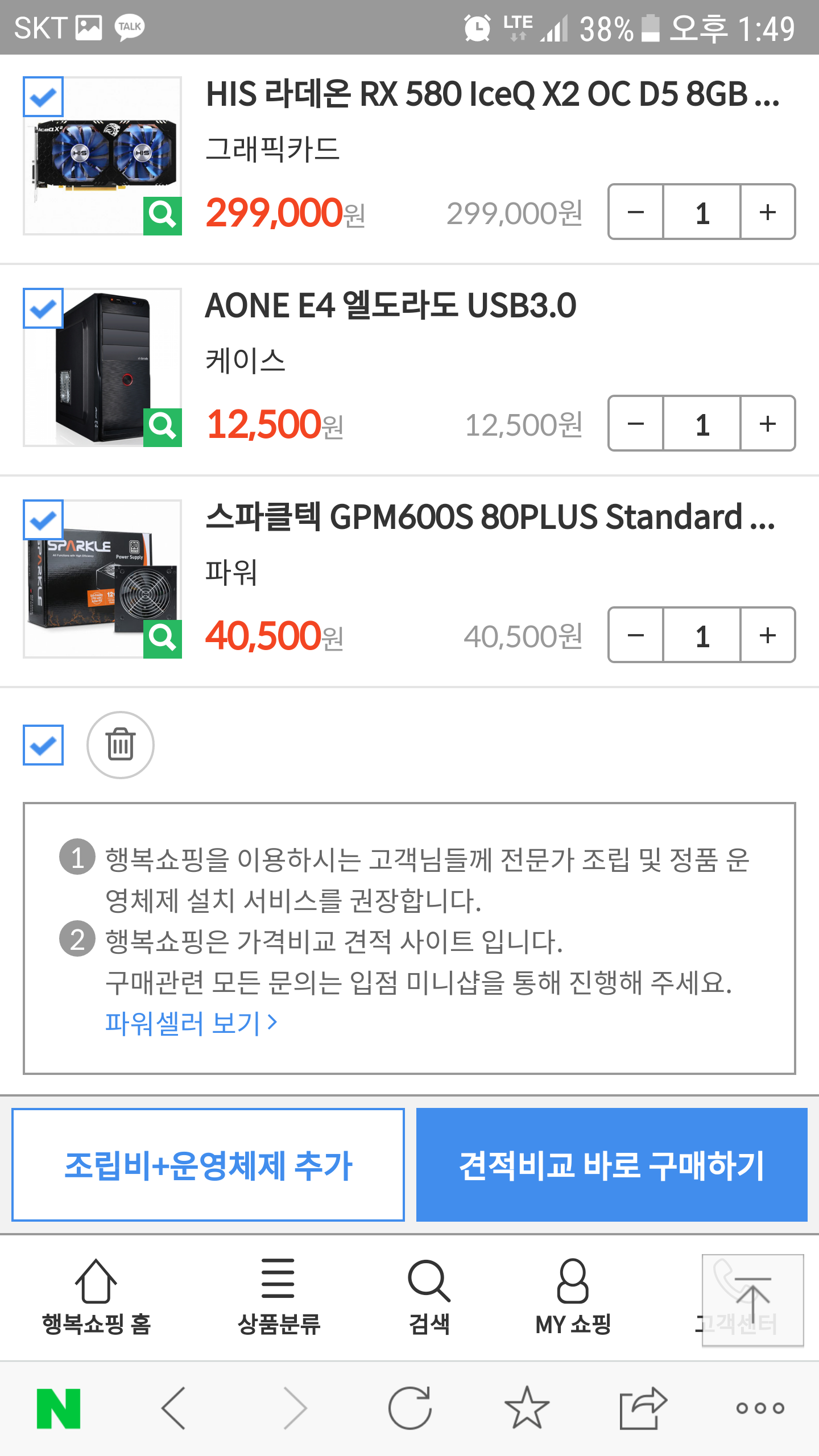Image resolution: width=819 pixels, height=1456 pixels.
Task: Decrease quantity of HIS 라데온 RX 580
Action: 636,212
